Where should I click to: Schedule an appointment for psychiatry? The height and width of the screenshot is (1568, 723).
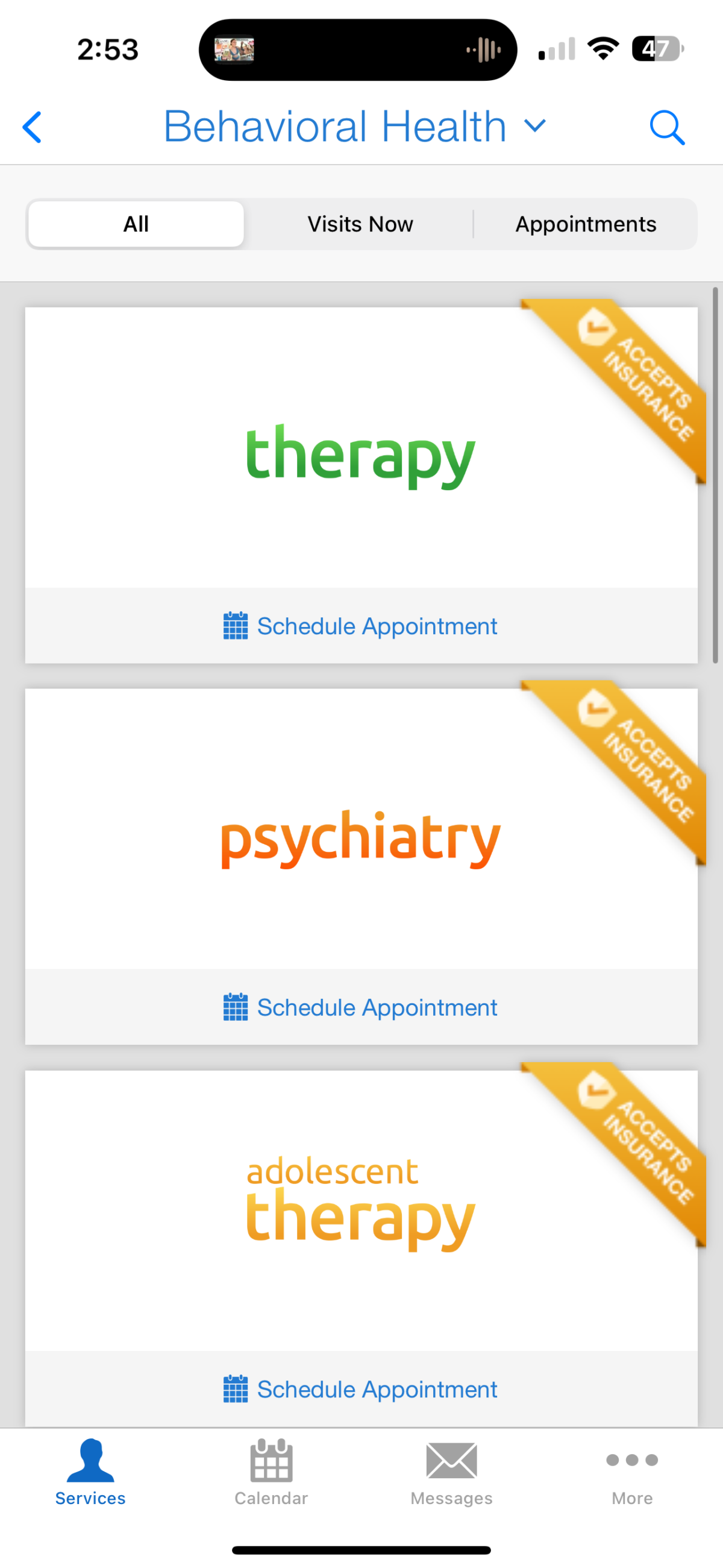(361, 1007)
